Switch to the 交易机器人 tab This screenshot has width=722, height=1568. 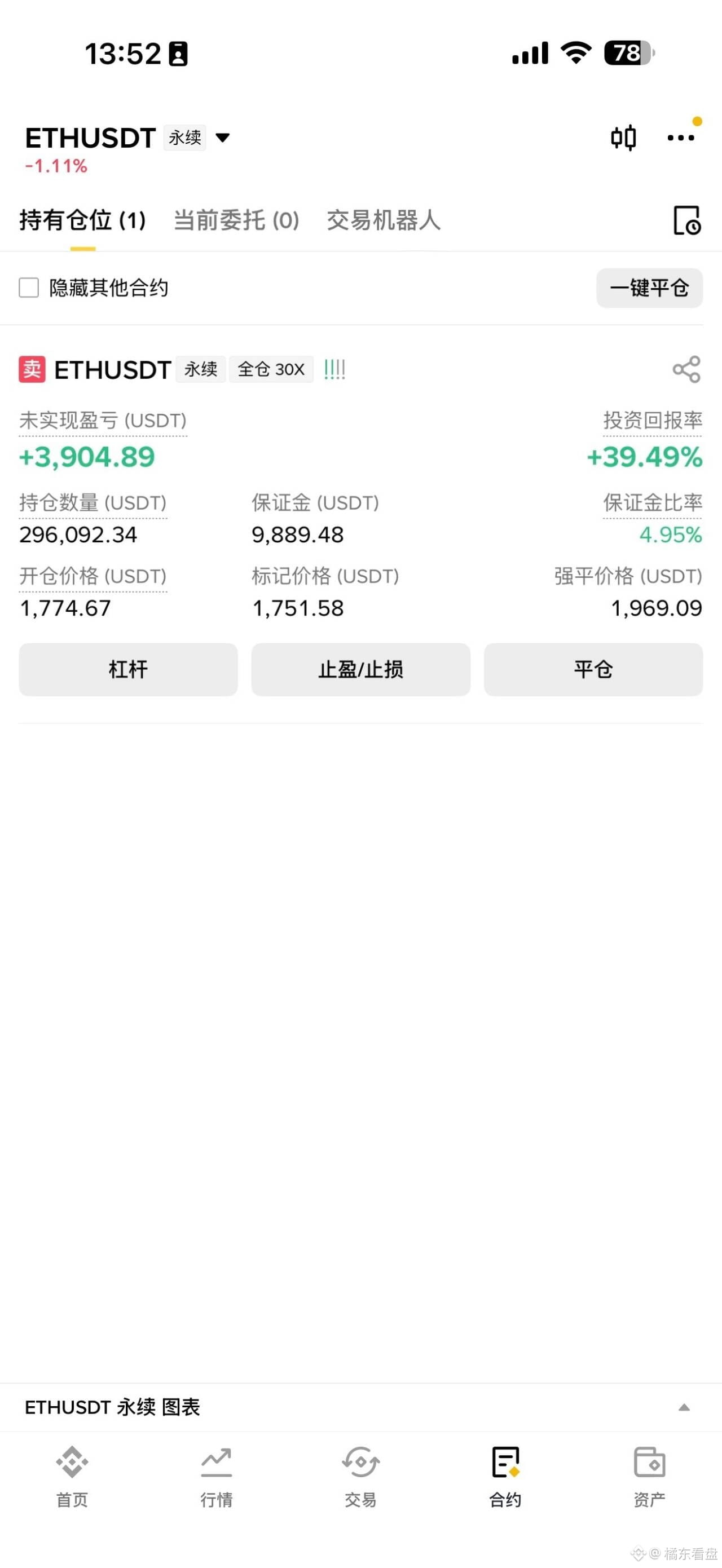pyautogui.click(x=384, y=220)
